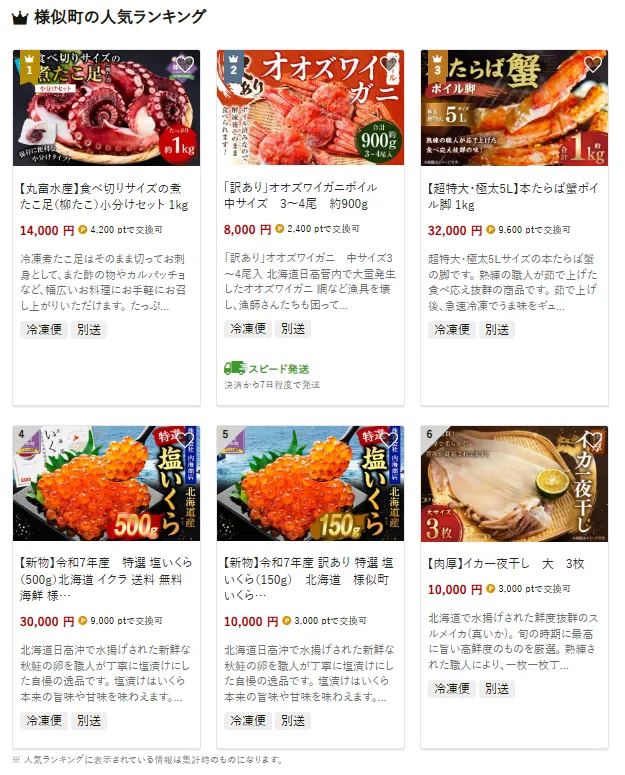Image resolution: width=625 pixels, height=775 pixels.
Task: Add たらば蟹 to favorites with heart
Action: (593, 65)
